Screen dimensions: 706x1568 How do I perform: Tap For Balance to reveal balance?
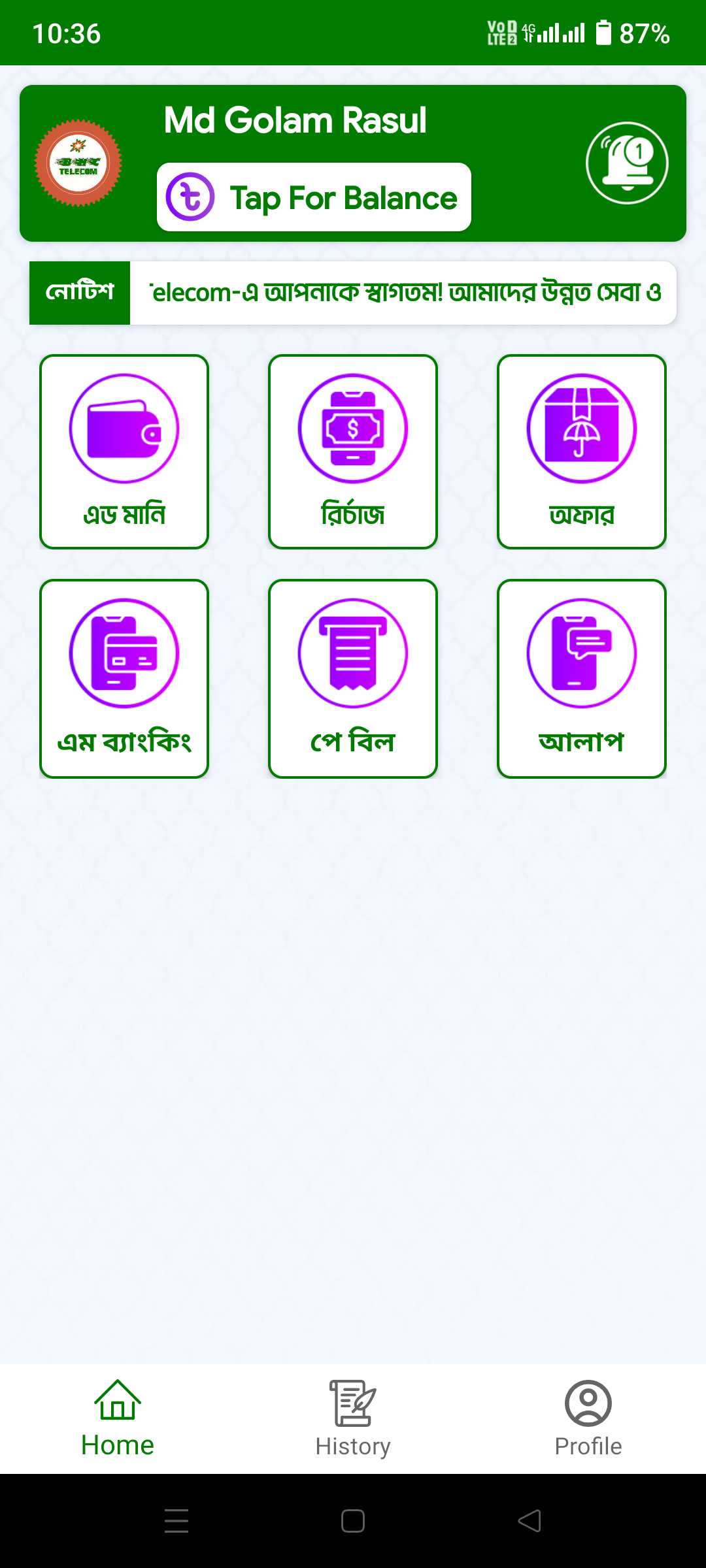(314, 197)
